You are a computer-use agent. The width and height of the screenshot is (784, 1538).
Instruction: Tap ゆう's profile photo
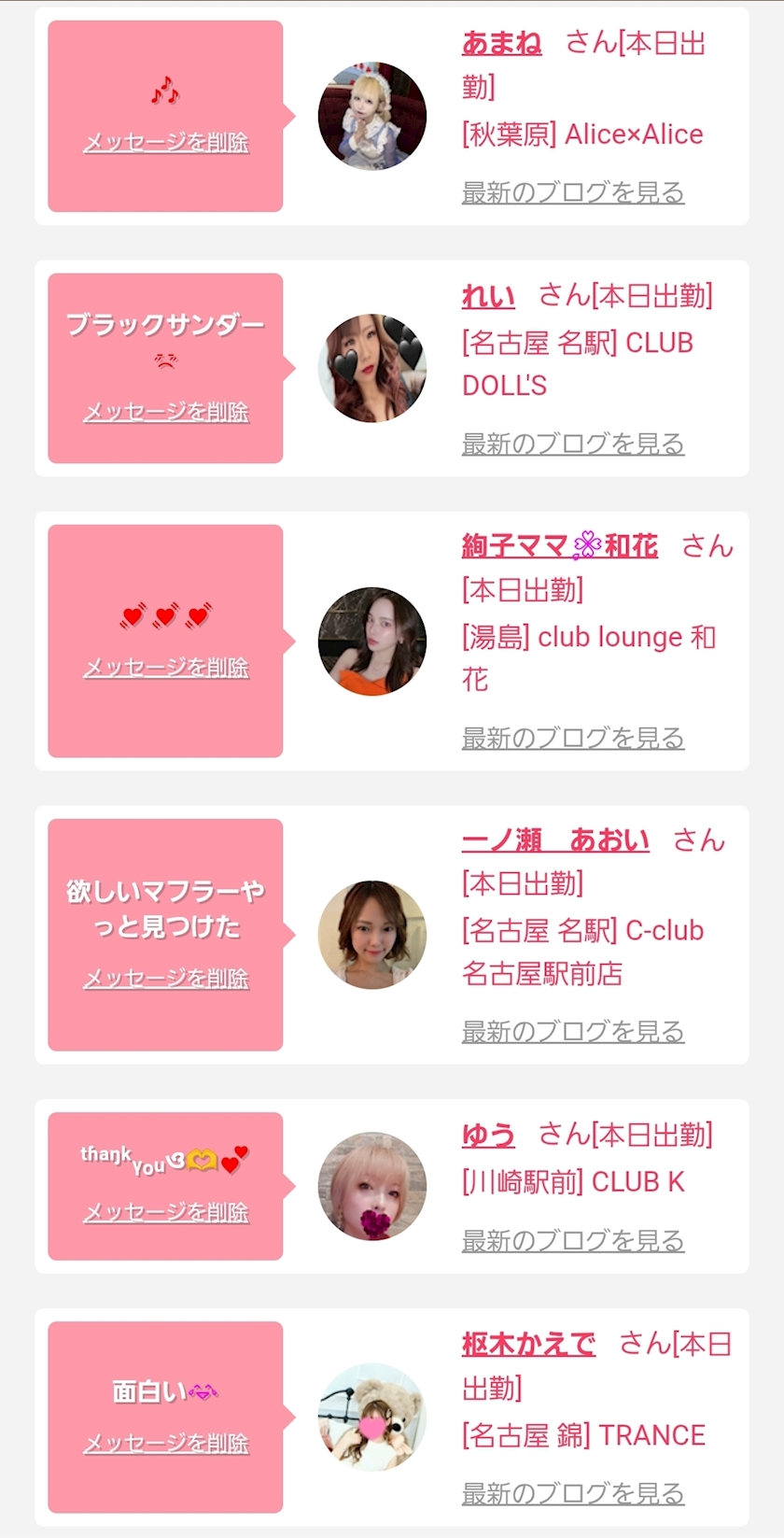click(372, 1187)
